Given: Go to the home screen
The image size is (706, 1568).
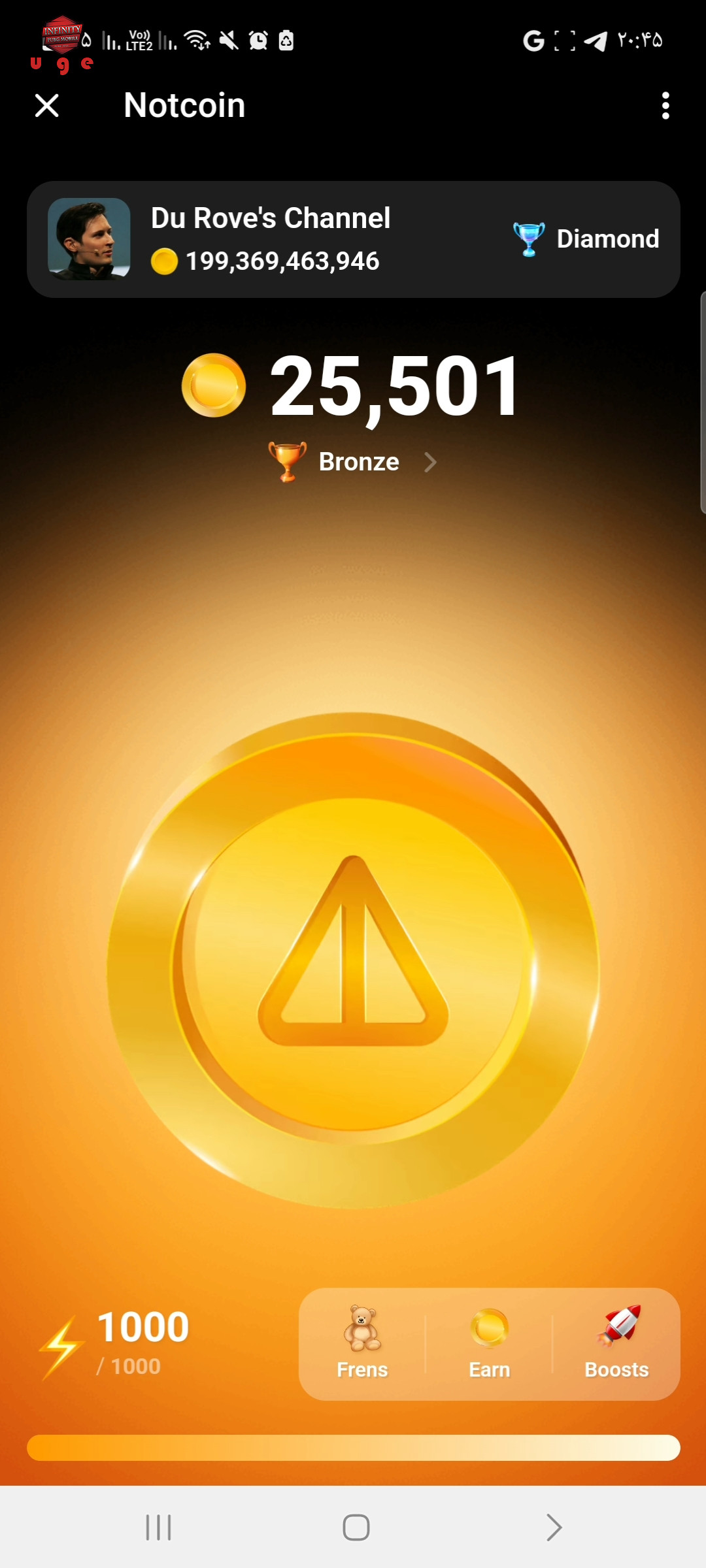Looking at the screenshot, I should (x=356, y=1527).
